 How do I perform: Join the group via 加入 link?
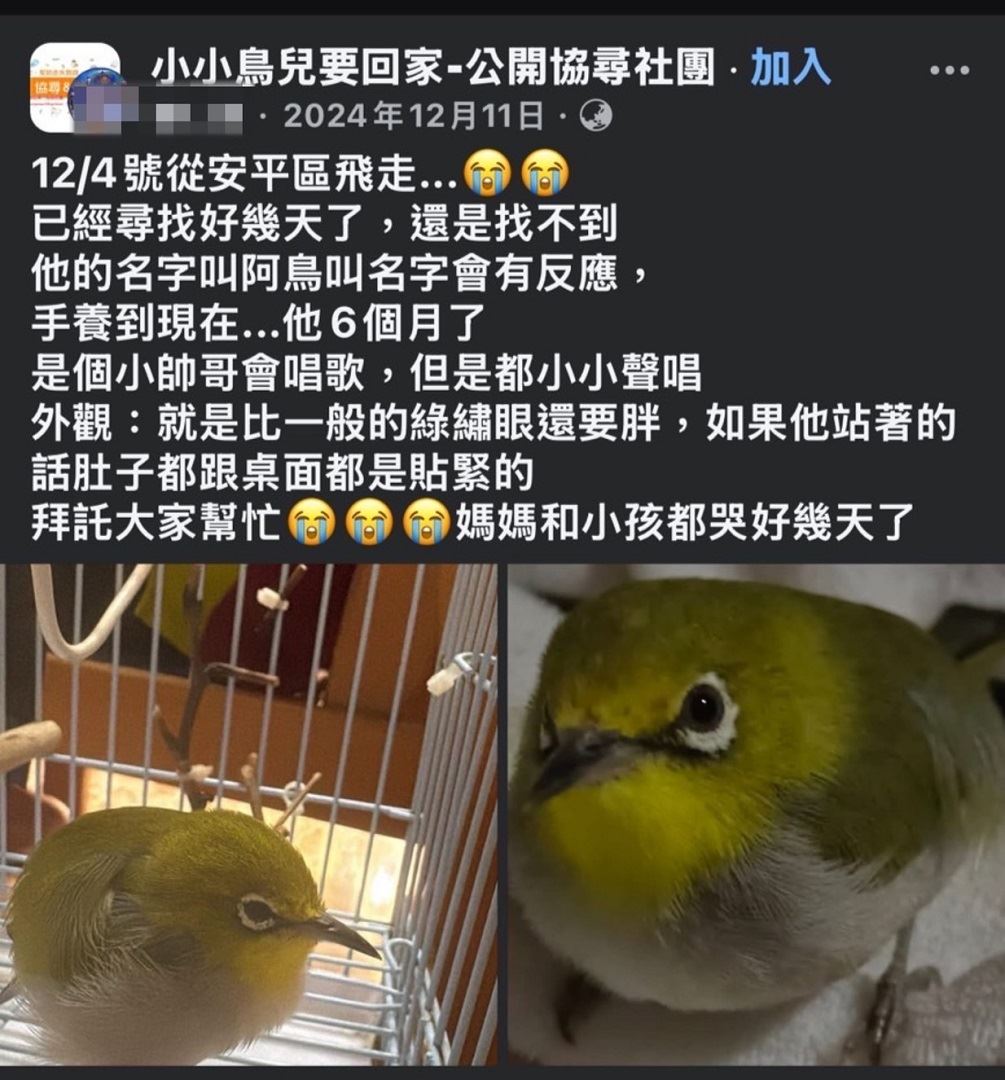pos(790,68)
